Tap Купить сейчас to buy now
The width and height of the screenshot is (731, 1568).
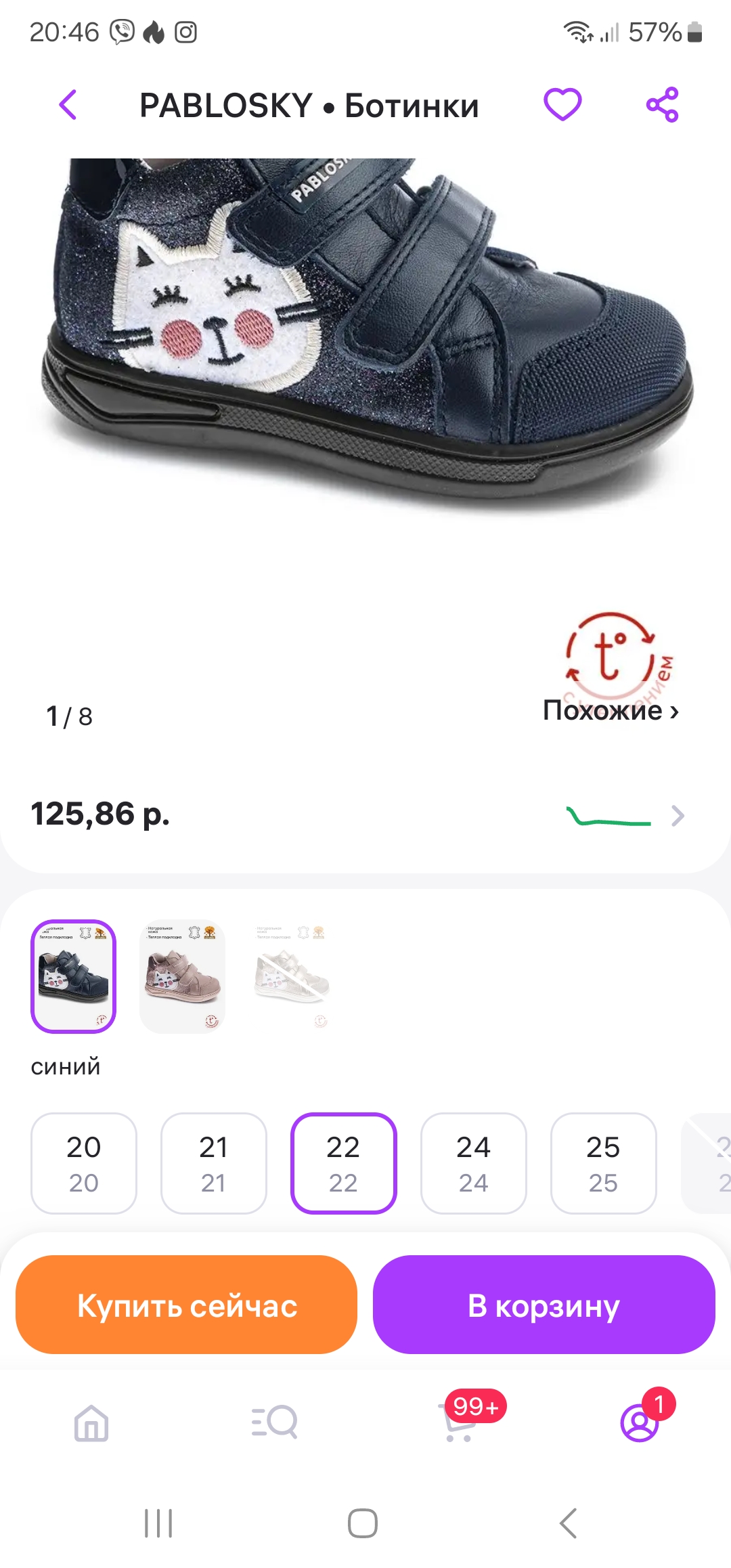[x=186, y=1305]
